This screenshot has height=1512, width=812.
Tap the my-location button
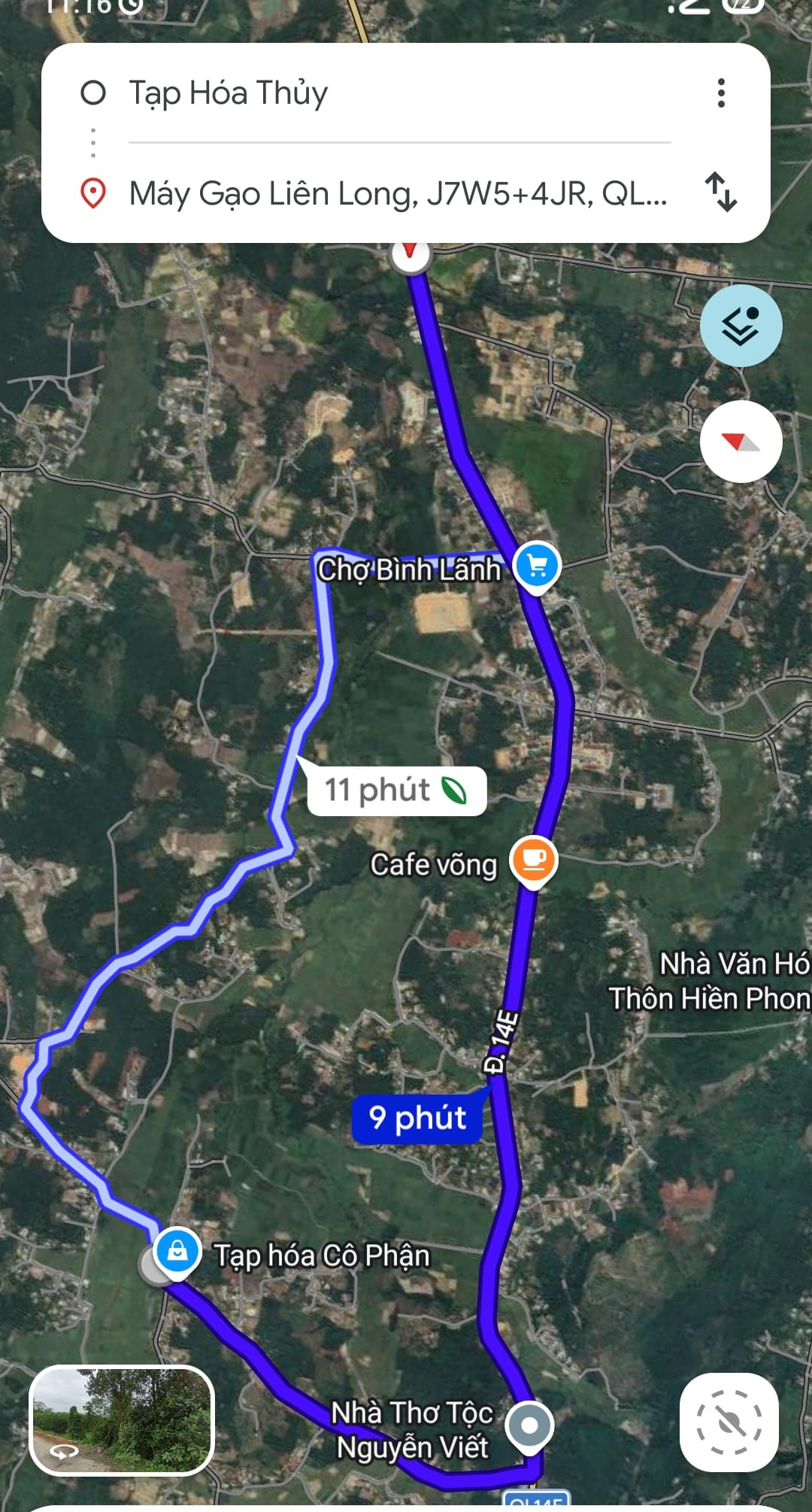(x=729, y=1422)
